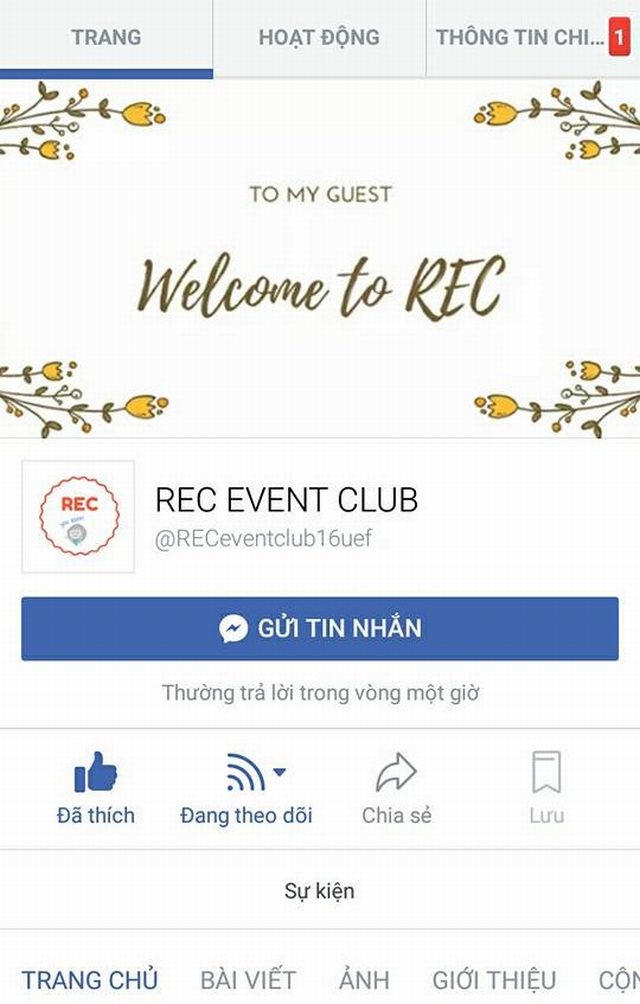Open the Sự kiện section

tap(319, 890)
